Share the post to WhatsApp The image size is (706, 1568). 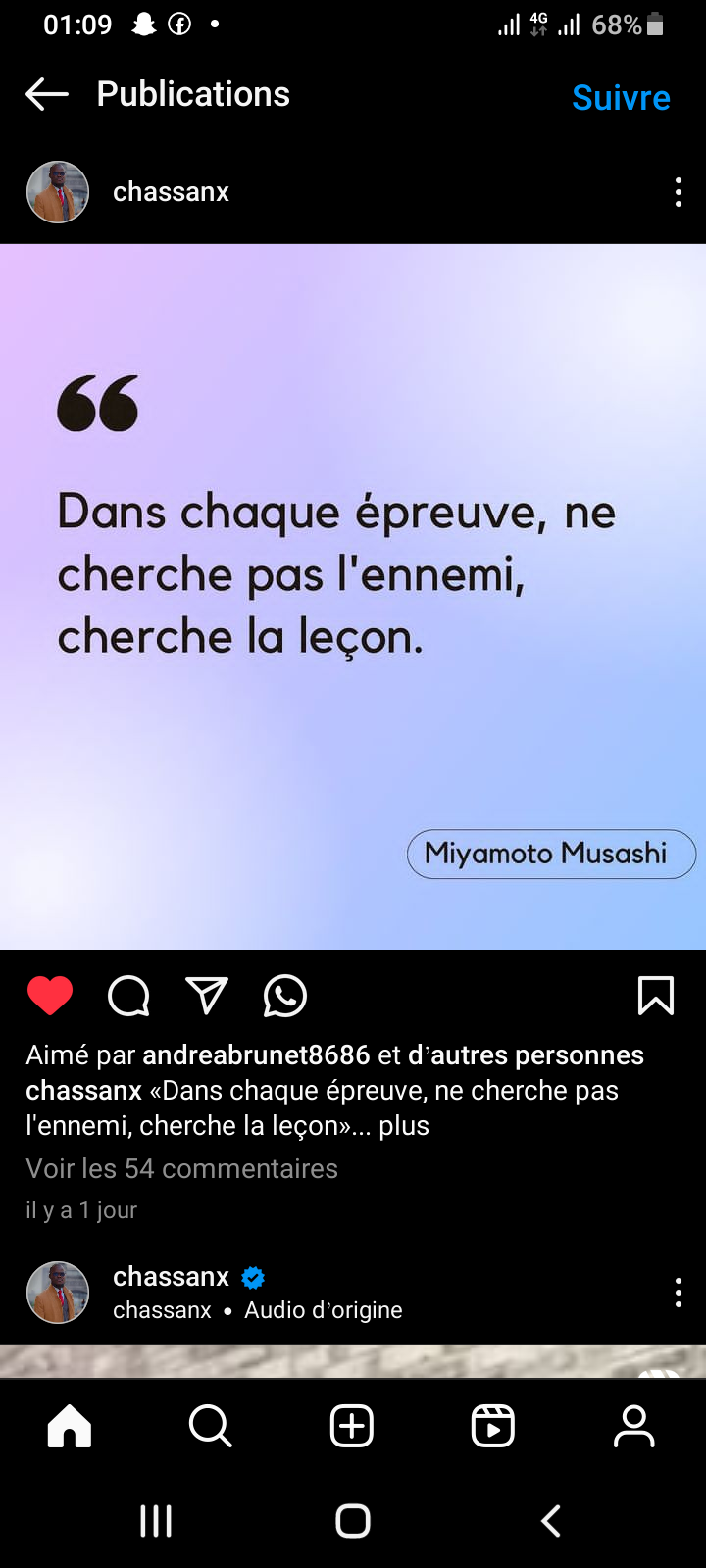pyautogui.click(x=285, y=996)
